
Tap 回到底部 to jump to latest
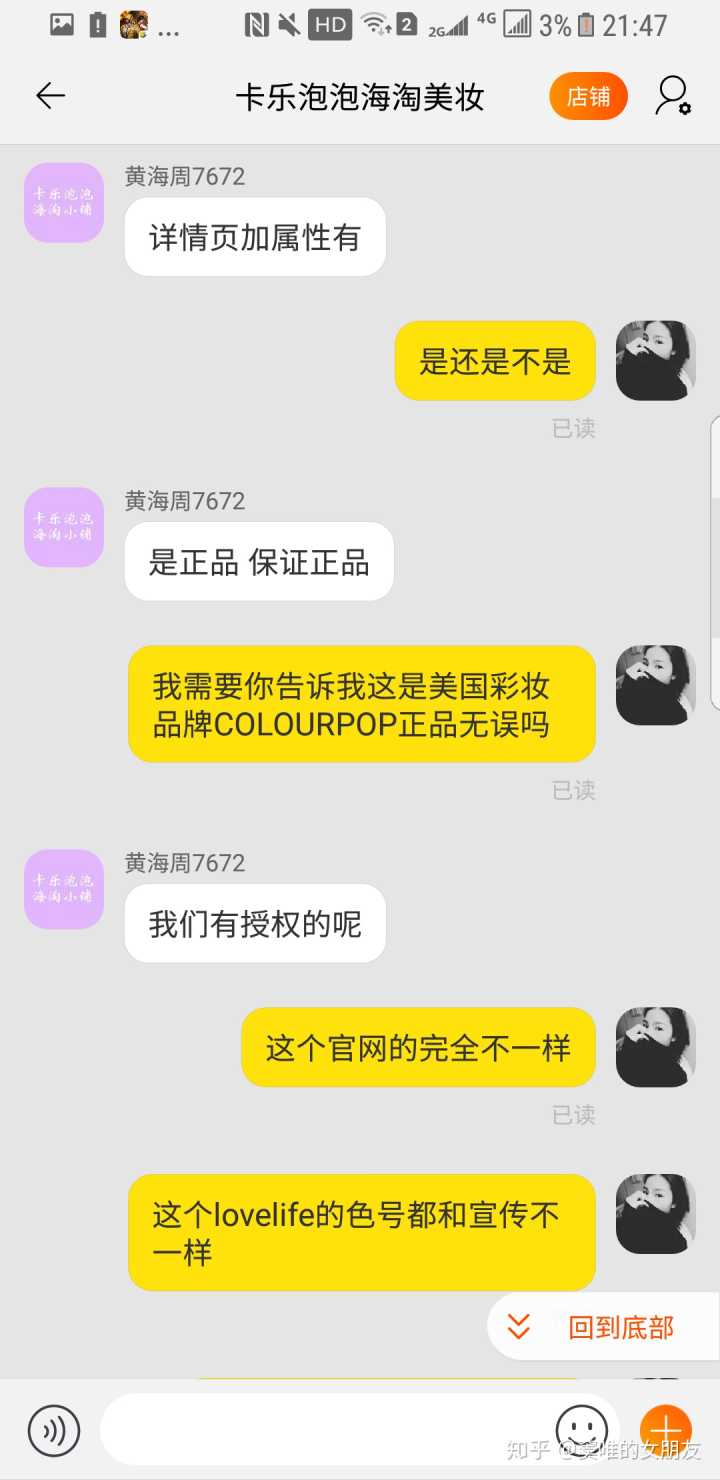(x=602, y=1327)
